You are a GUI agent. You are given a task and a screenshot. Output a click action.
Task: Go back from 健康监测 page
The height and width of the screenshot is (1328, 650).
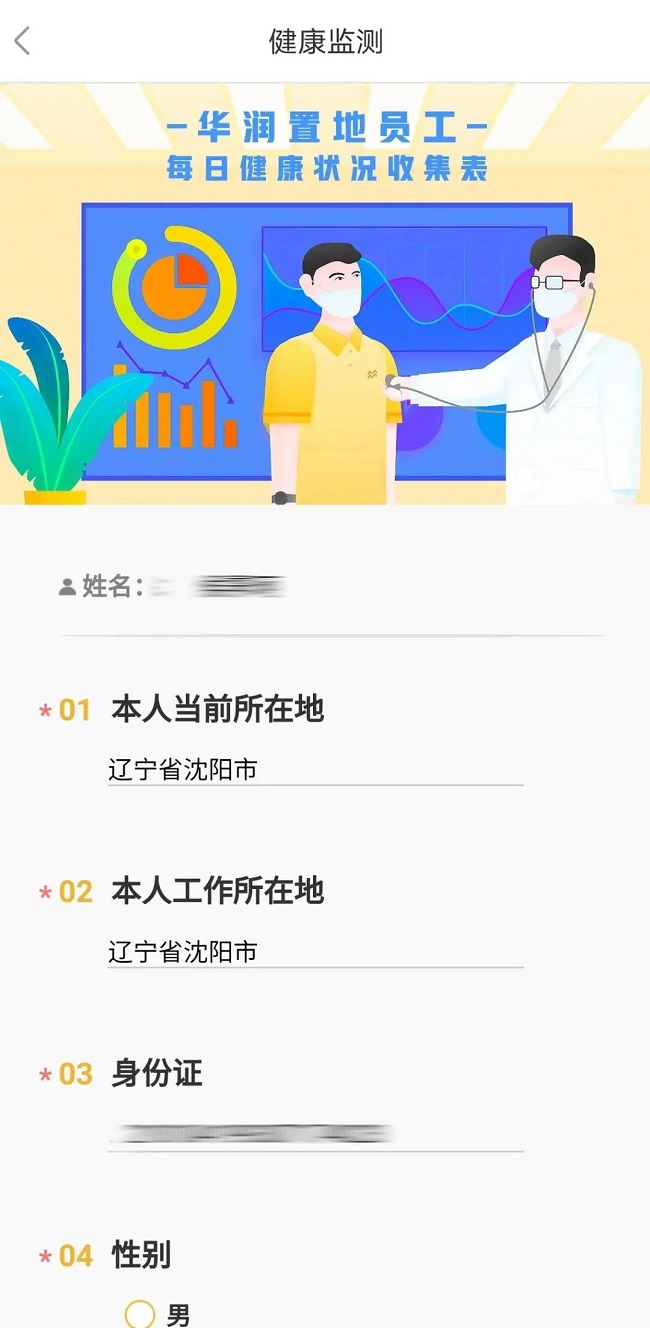coord(23,41)
